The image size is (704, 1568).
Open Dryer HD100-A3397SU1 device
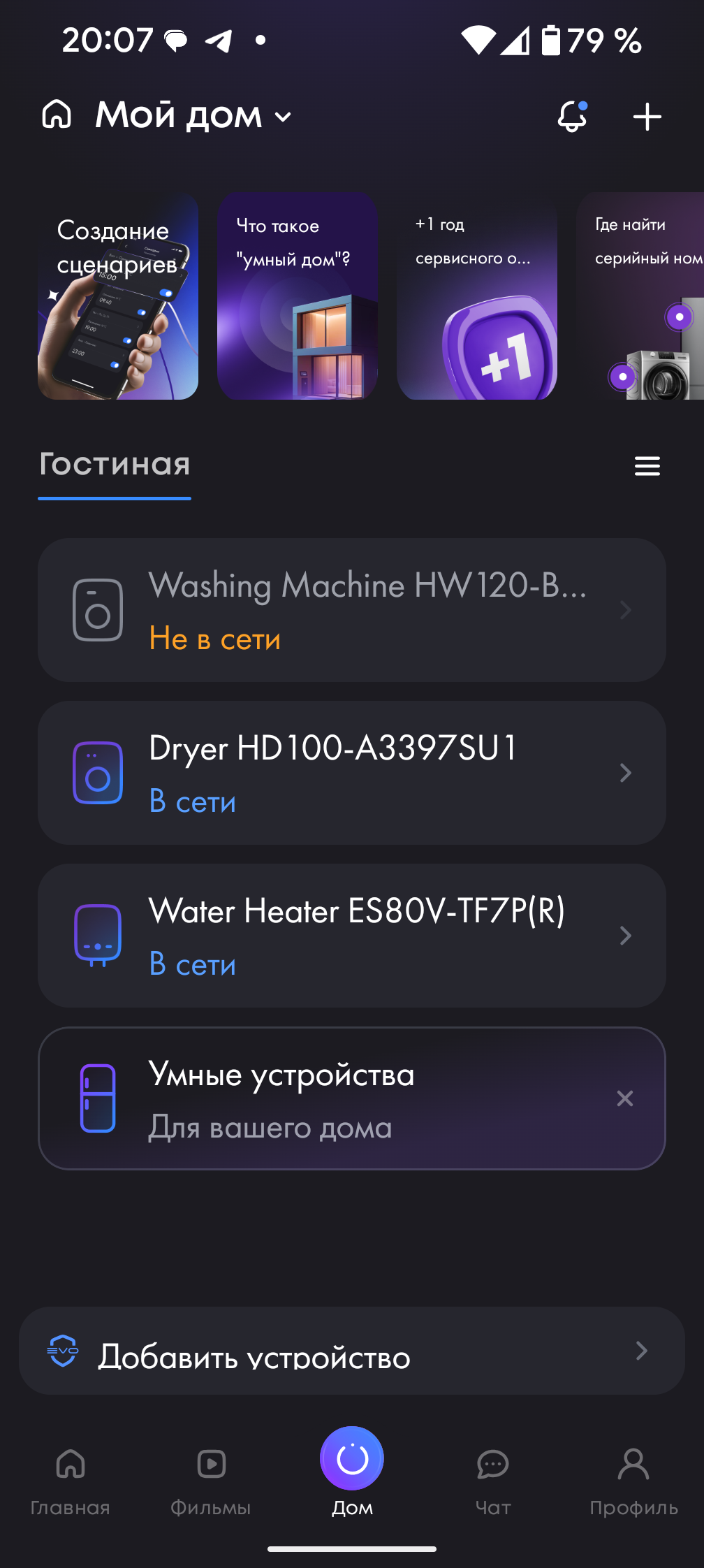pyautogui.click(x=351, y=773)
